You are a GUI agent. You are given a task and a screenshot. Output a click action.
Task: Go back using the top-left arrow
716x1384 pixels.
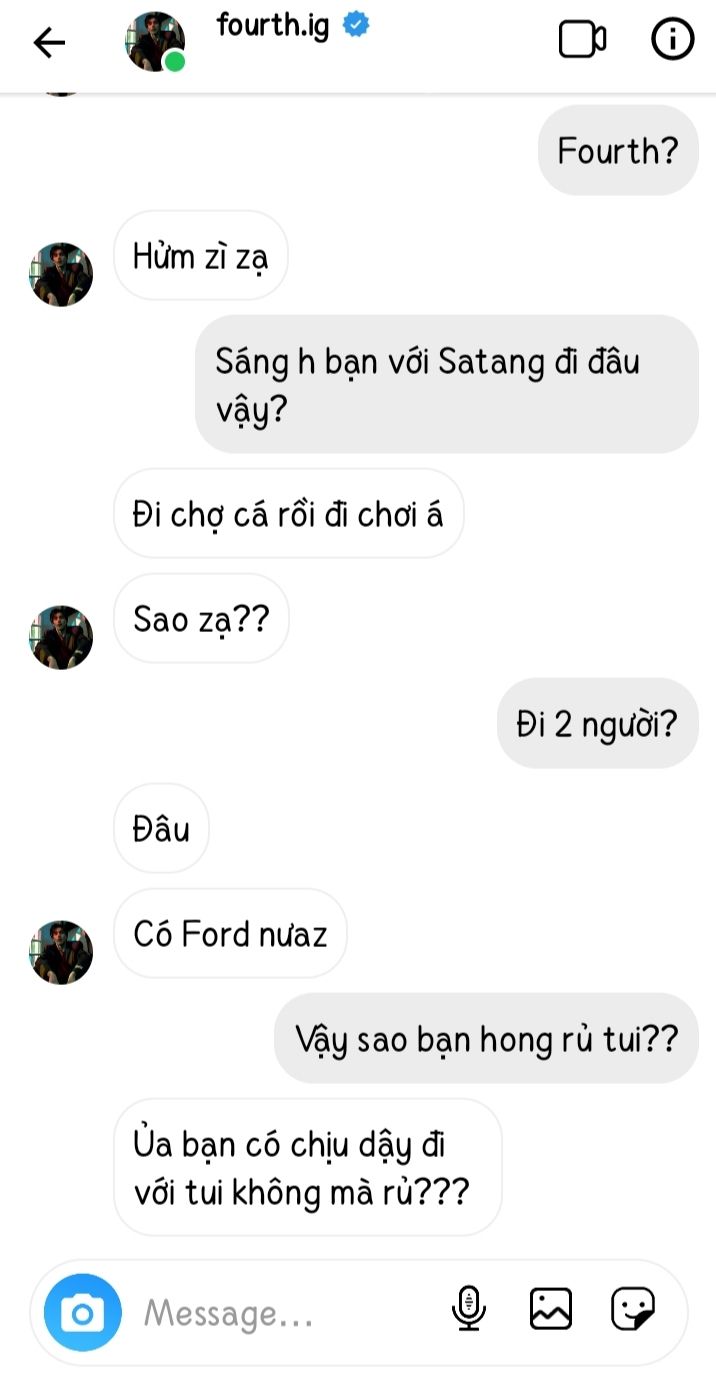point(49,42)
